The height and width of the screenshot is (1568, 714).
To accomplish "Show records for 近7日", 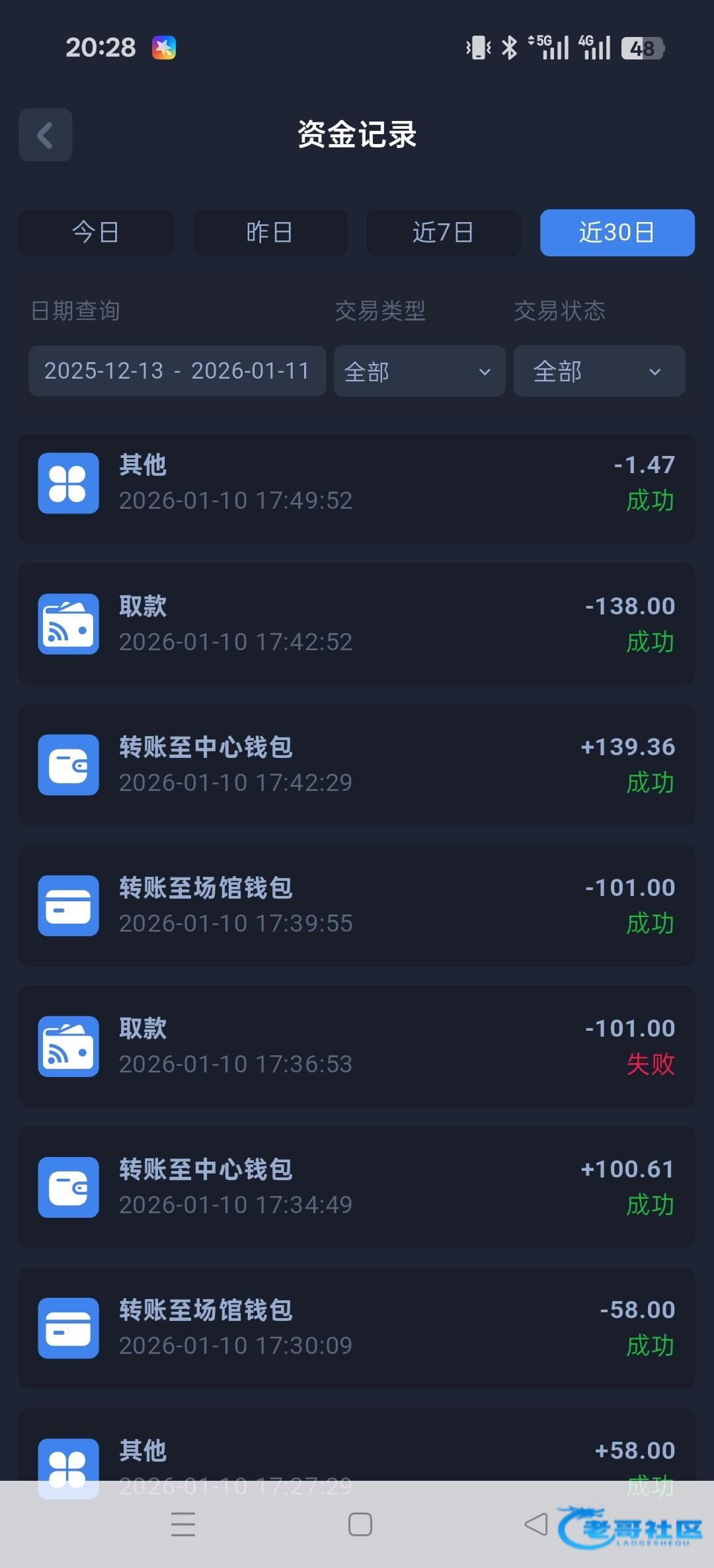I will click(444, 233).
